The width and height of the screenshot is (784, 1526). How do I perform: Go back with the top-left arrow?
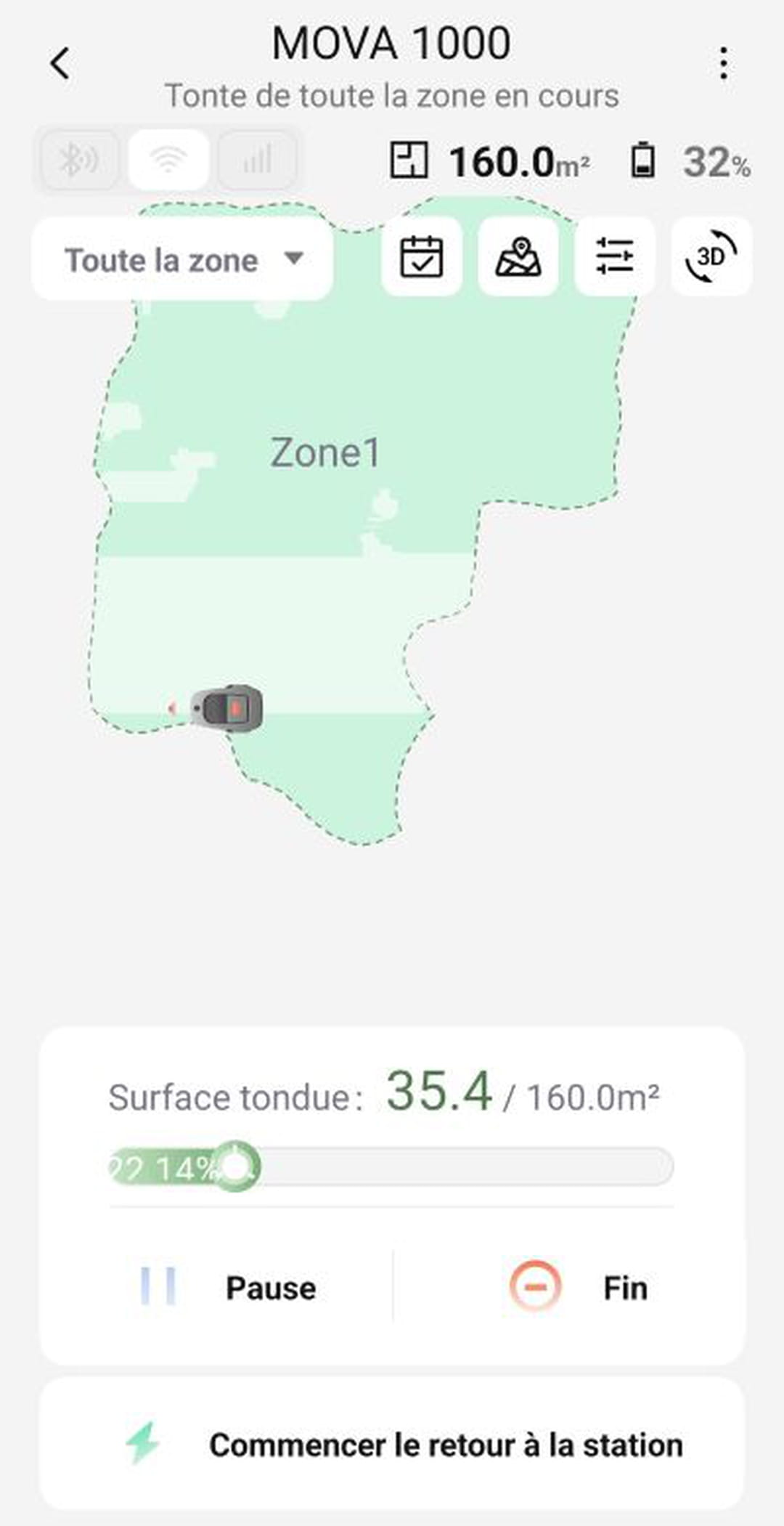pos(61,63)
